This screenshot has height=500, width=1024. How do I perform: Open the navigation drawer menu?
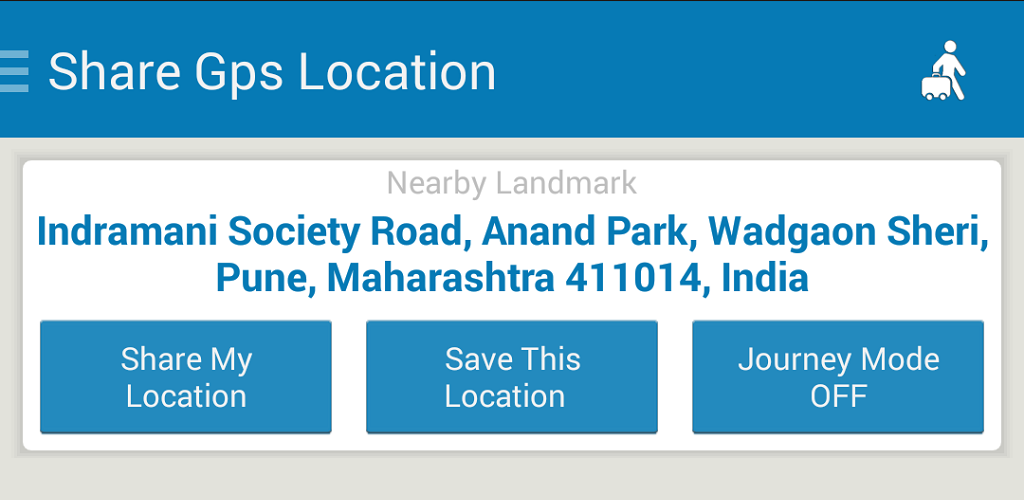pos(14,71)
